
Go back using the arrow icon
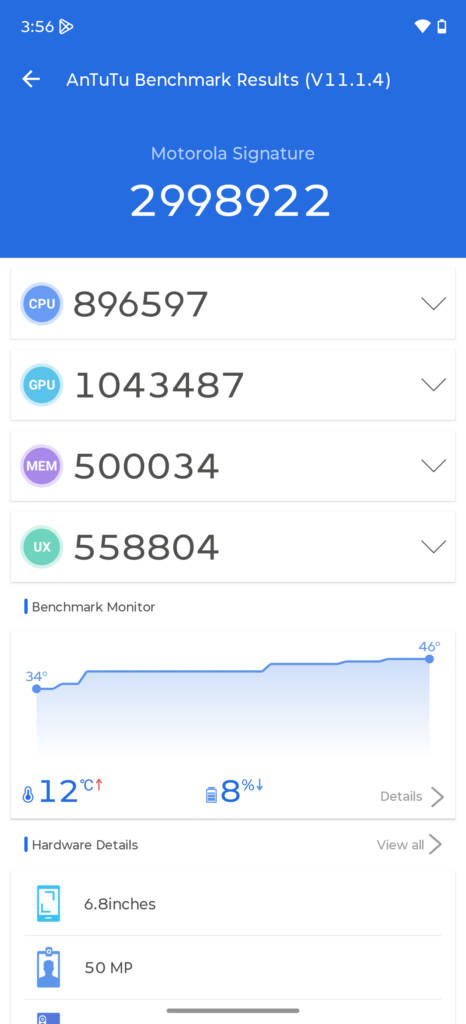(x=31, y=80)
